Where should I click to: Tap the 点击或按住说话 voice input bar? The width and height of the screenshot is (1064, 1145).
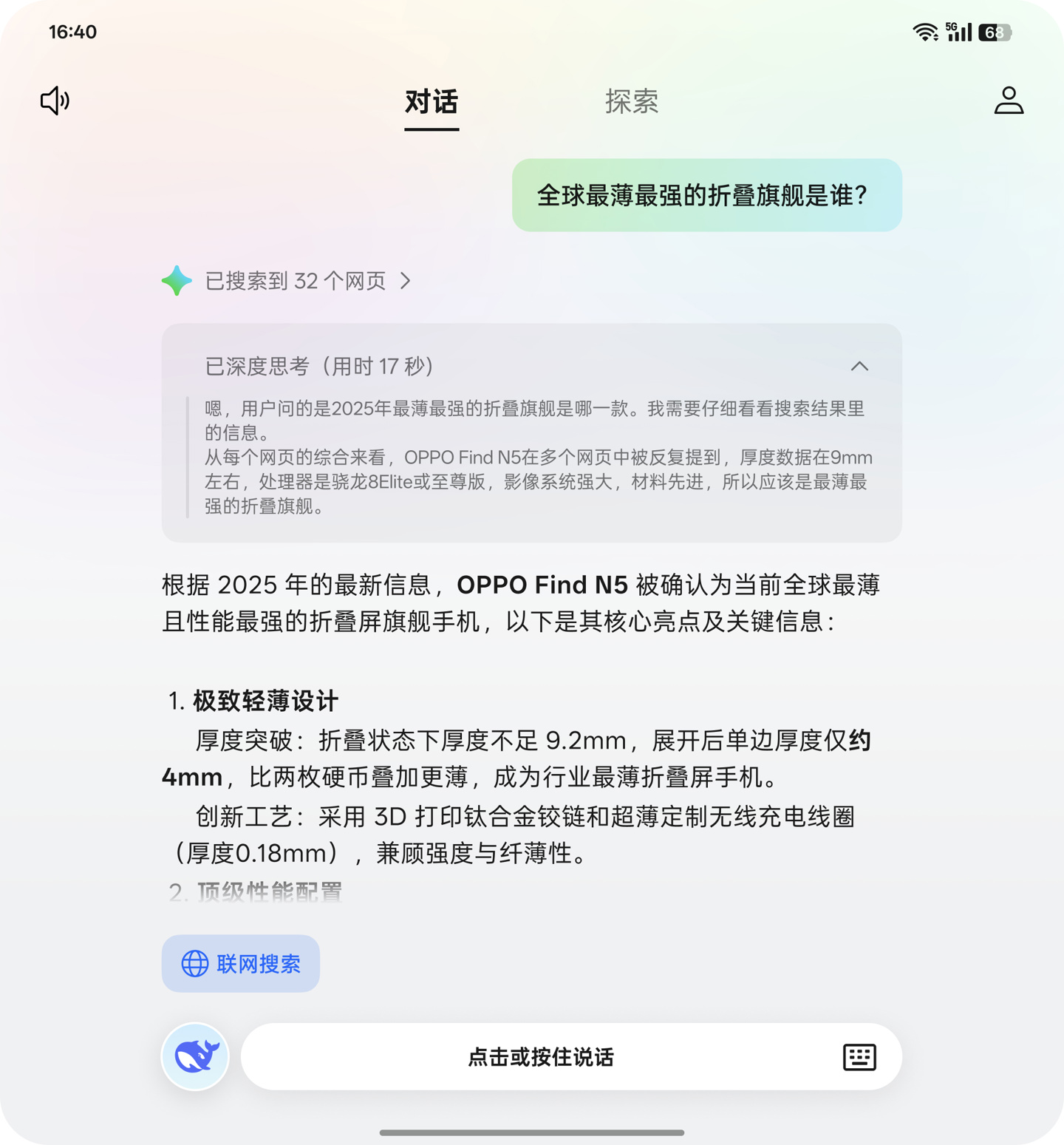[x=541, y=1057]
